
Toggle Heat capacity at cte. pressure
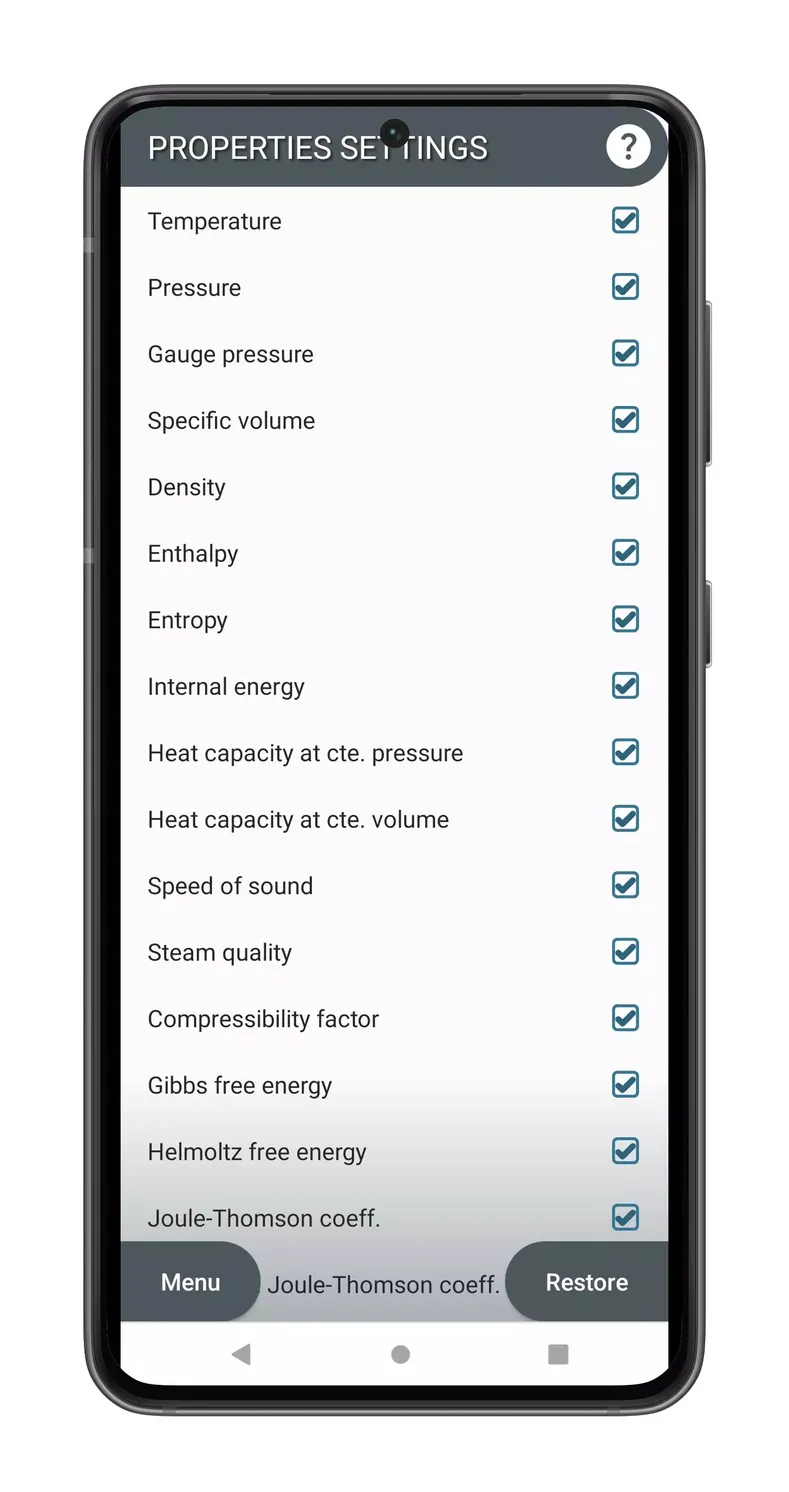point(625,752)
